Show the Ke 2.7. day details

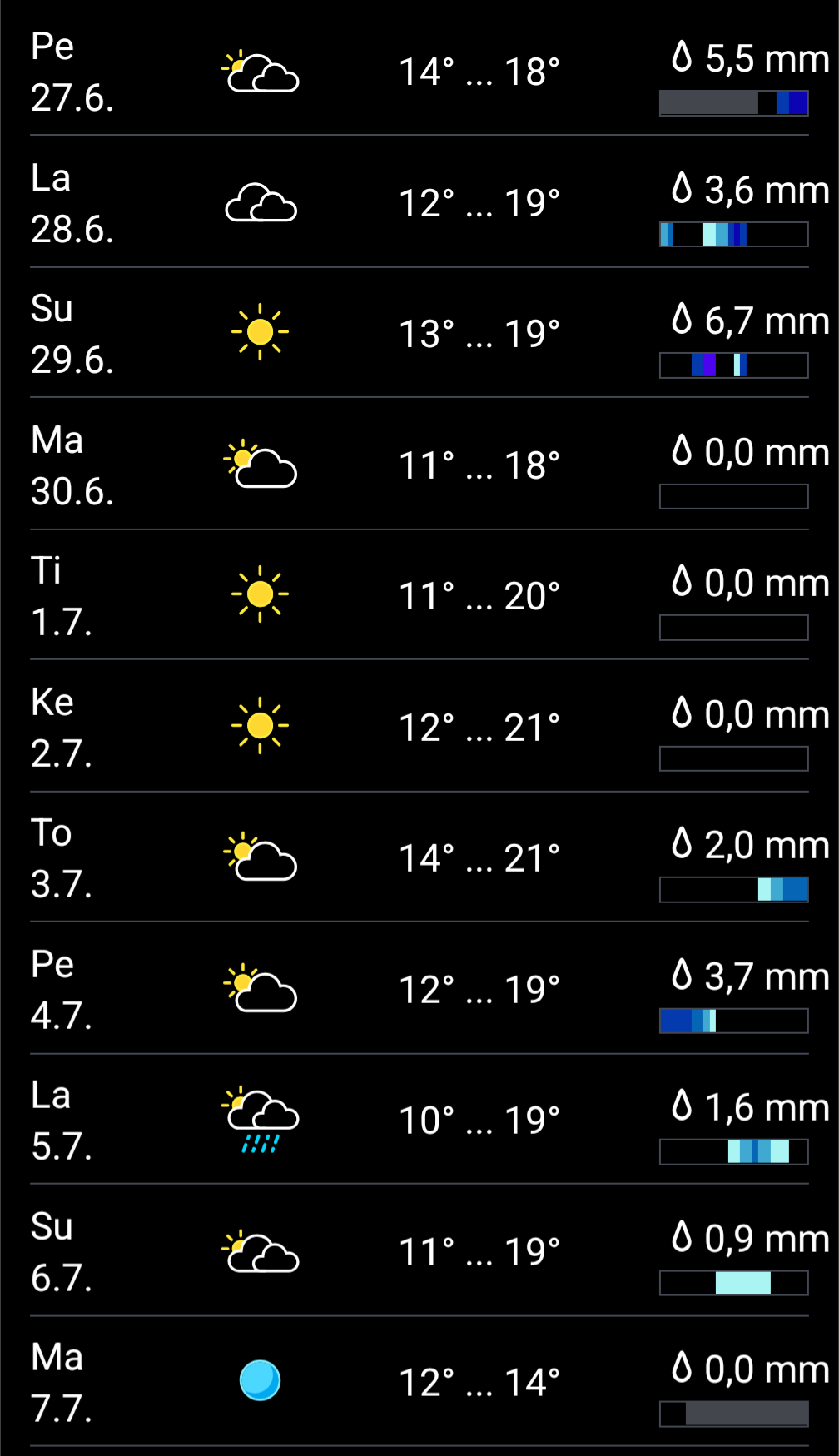[419, 726]
